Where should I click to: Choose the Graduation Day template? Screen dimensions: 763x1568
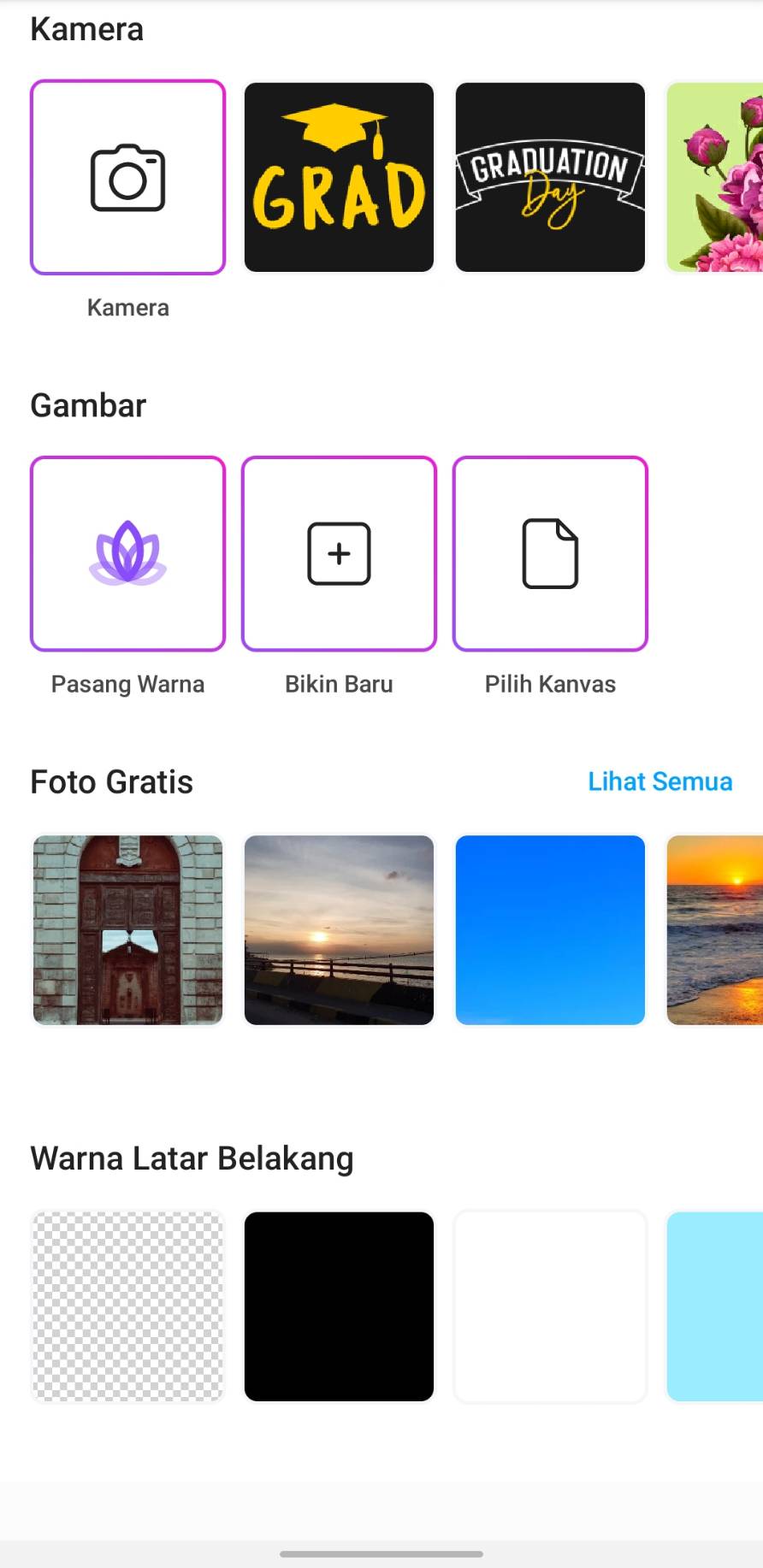point(550,177)
